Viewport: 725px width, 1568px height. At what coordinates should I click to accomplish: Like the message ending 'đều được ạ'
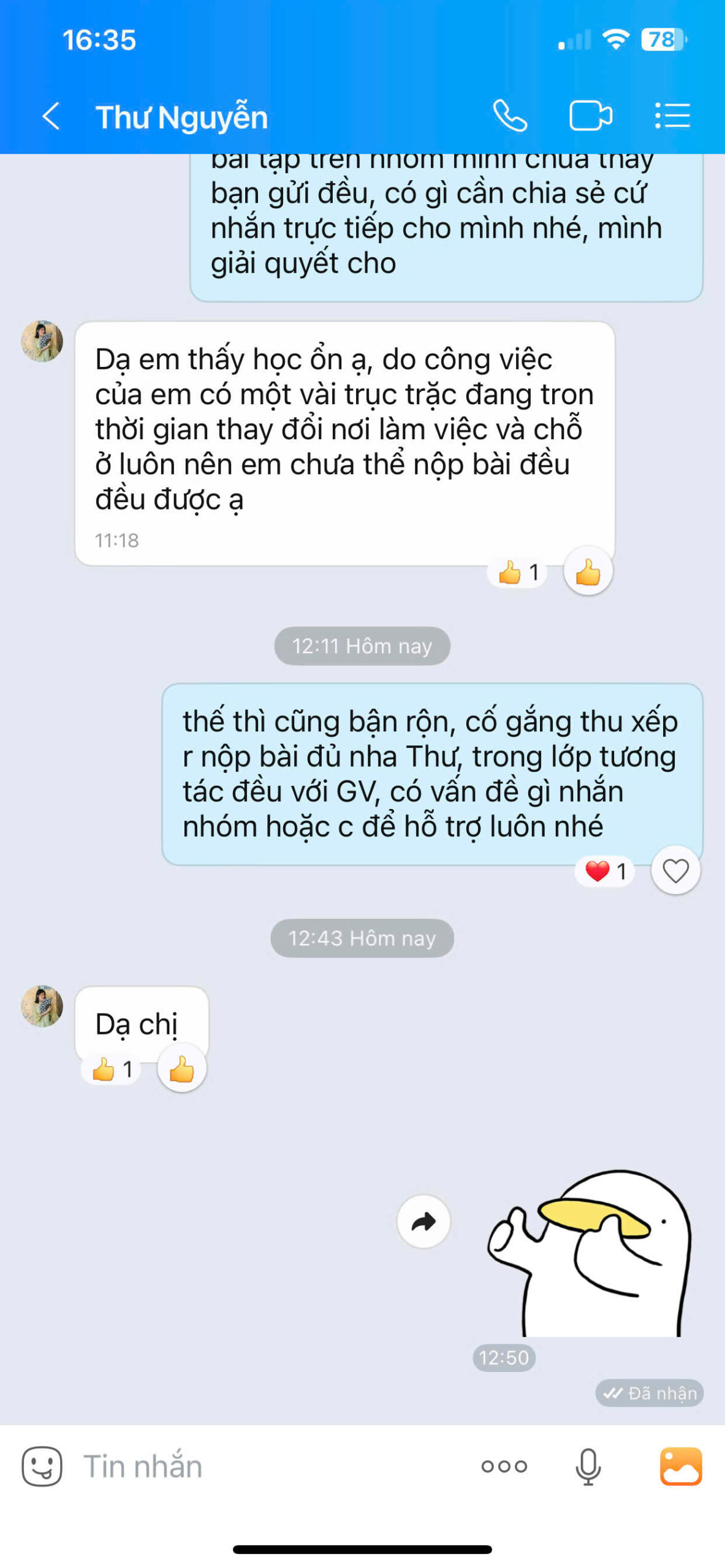pos(588,573)
